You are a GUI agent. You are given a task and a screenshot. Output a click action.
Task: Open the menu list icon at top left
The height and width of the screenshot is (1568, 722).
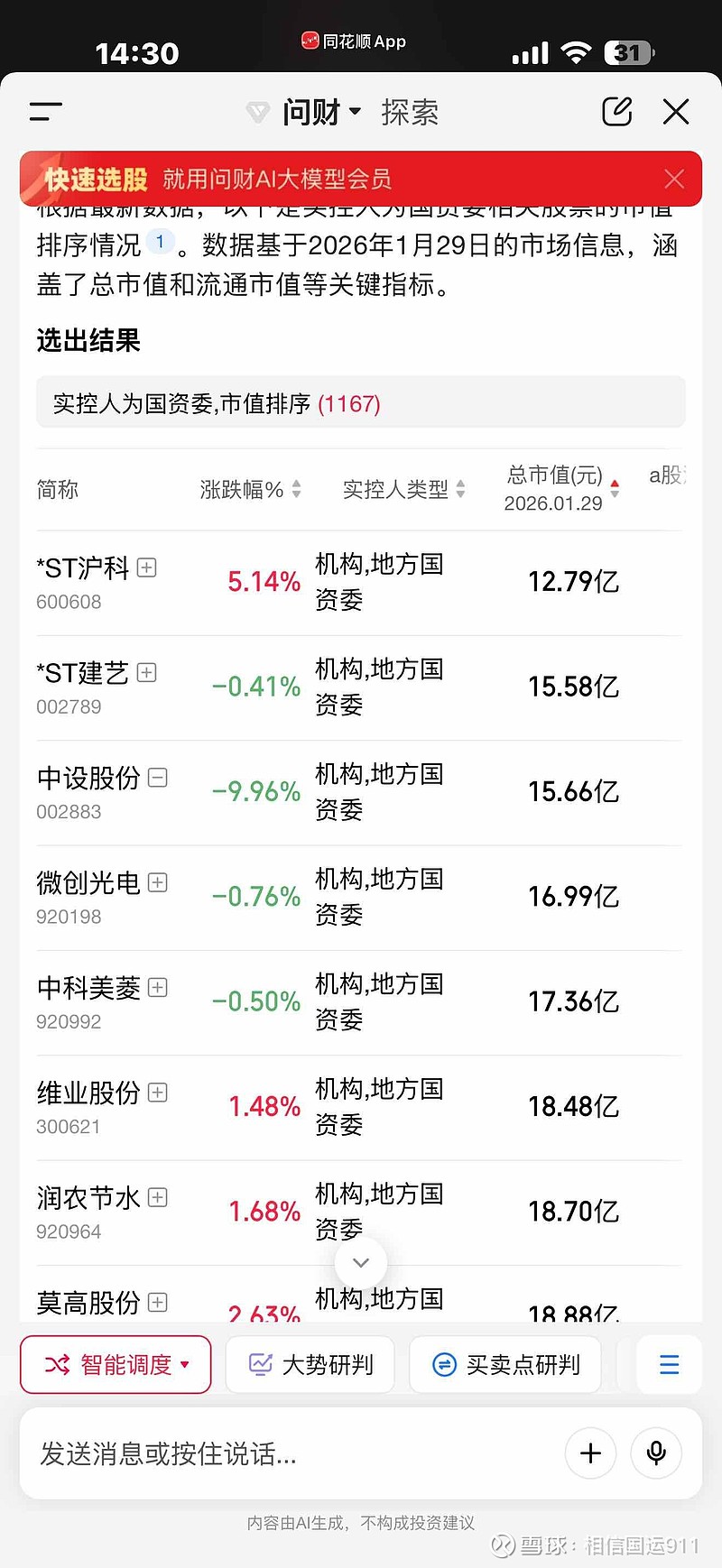44,111
